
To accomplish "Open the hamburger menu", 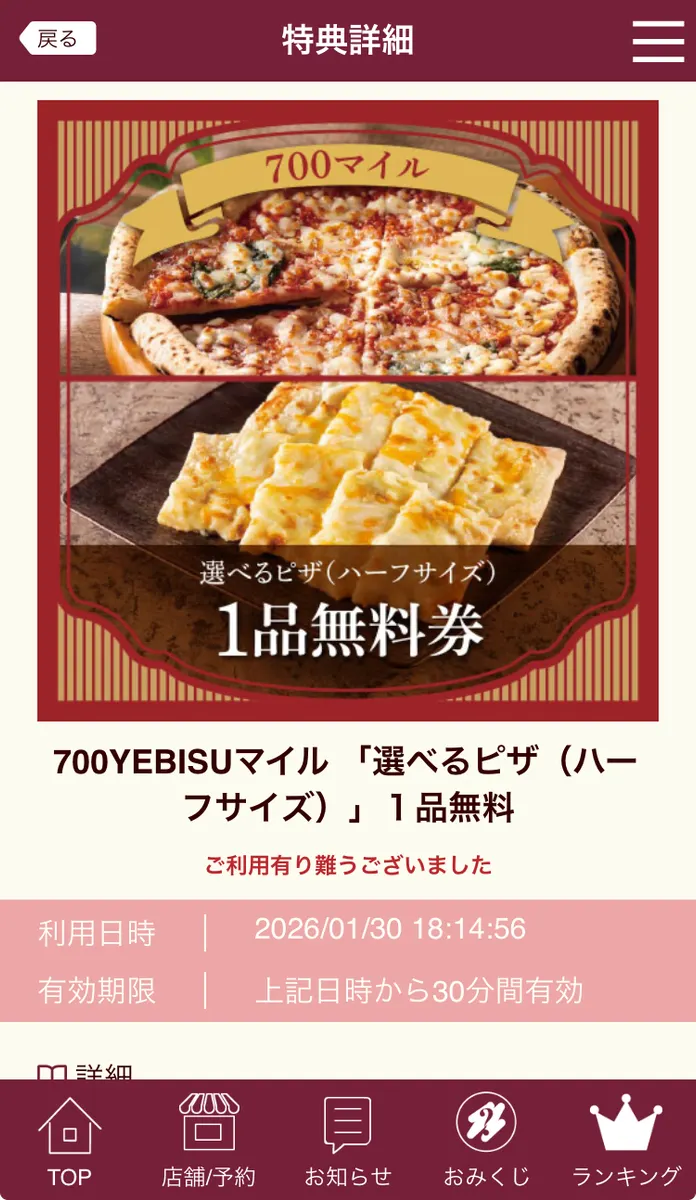I will click(x=658, y=40).
